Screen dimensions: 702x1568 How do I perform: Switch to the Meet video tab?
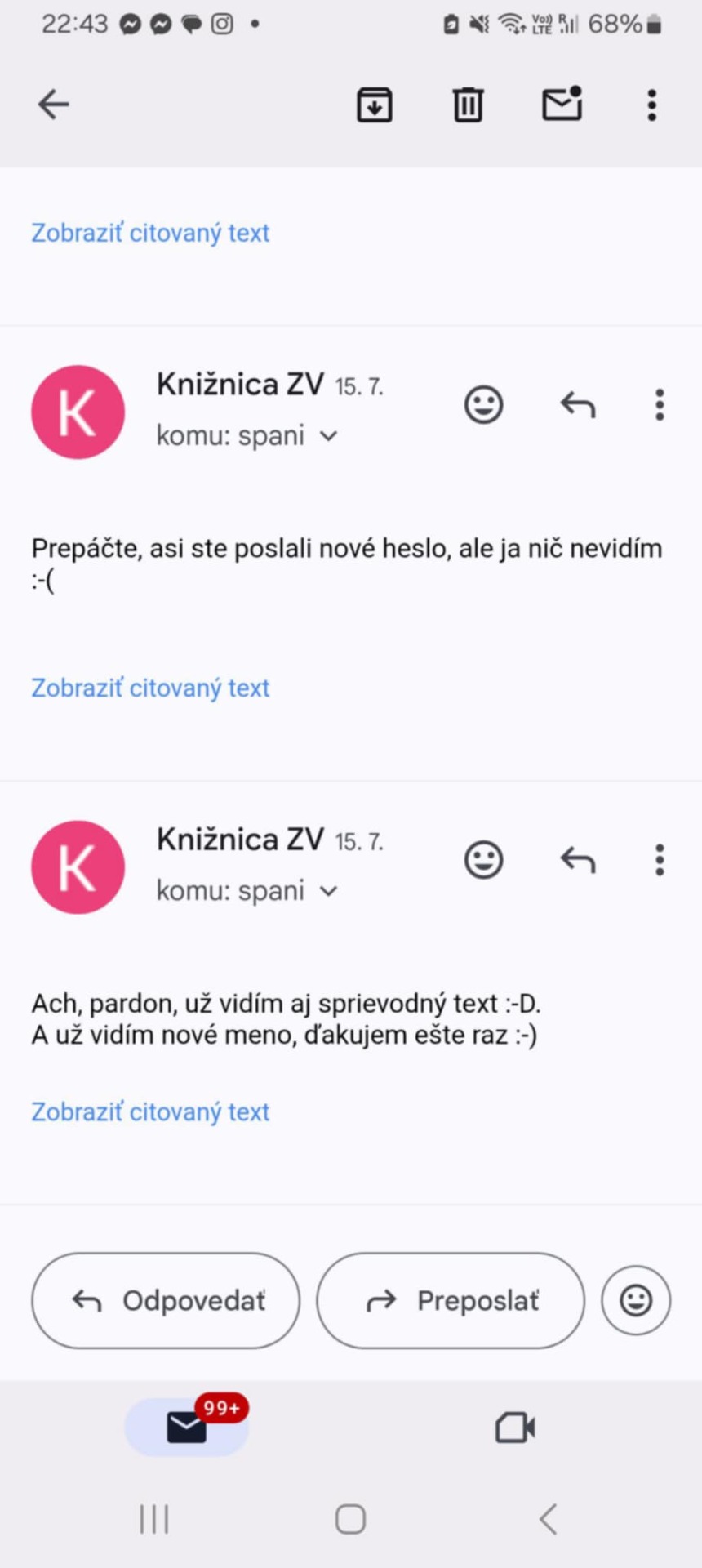coord(515,1428)
